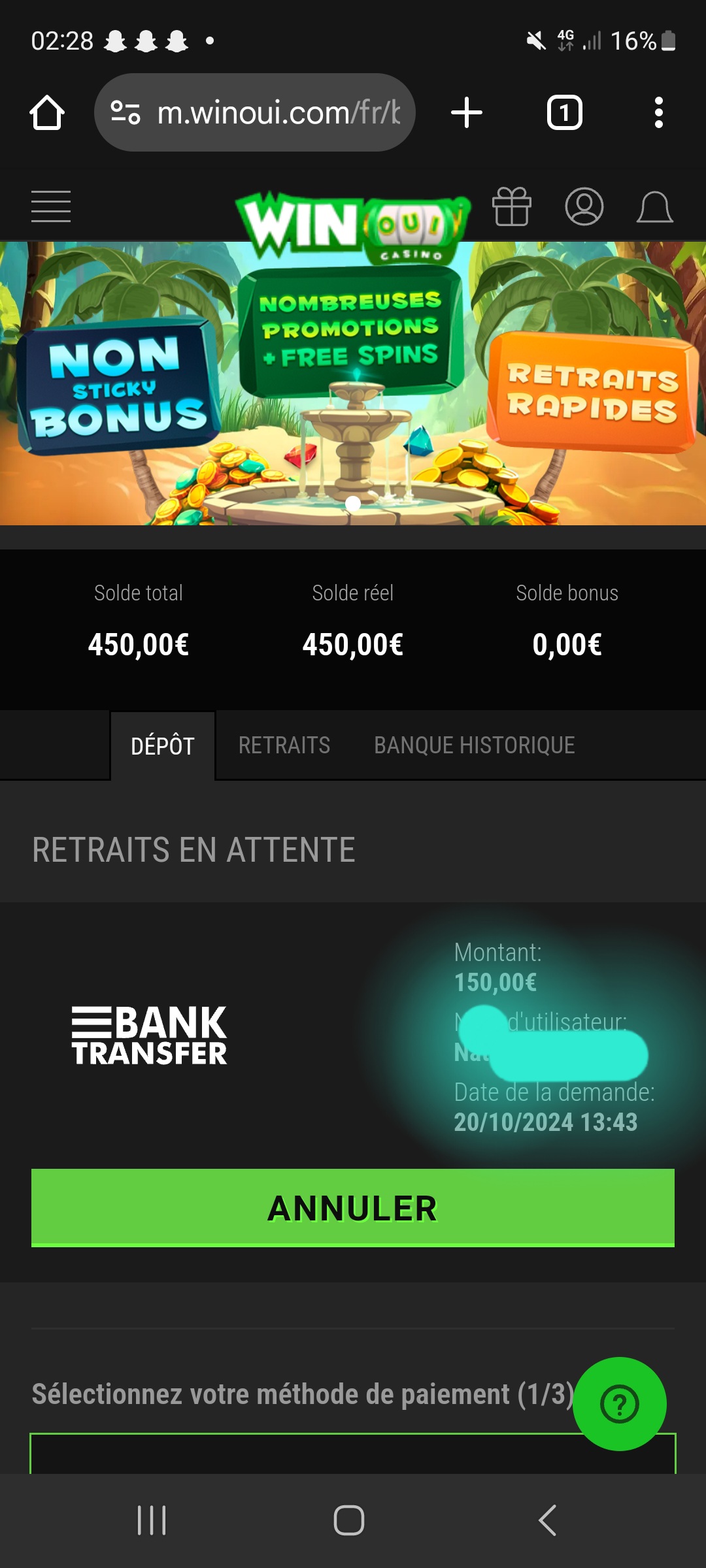Go back using system navigation
The height and width of the screenshot is (1568, 706).
(x=548, y=1520)
